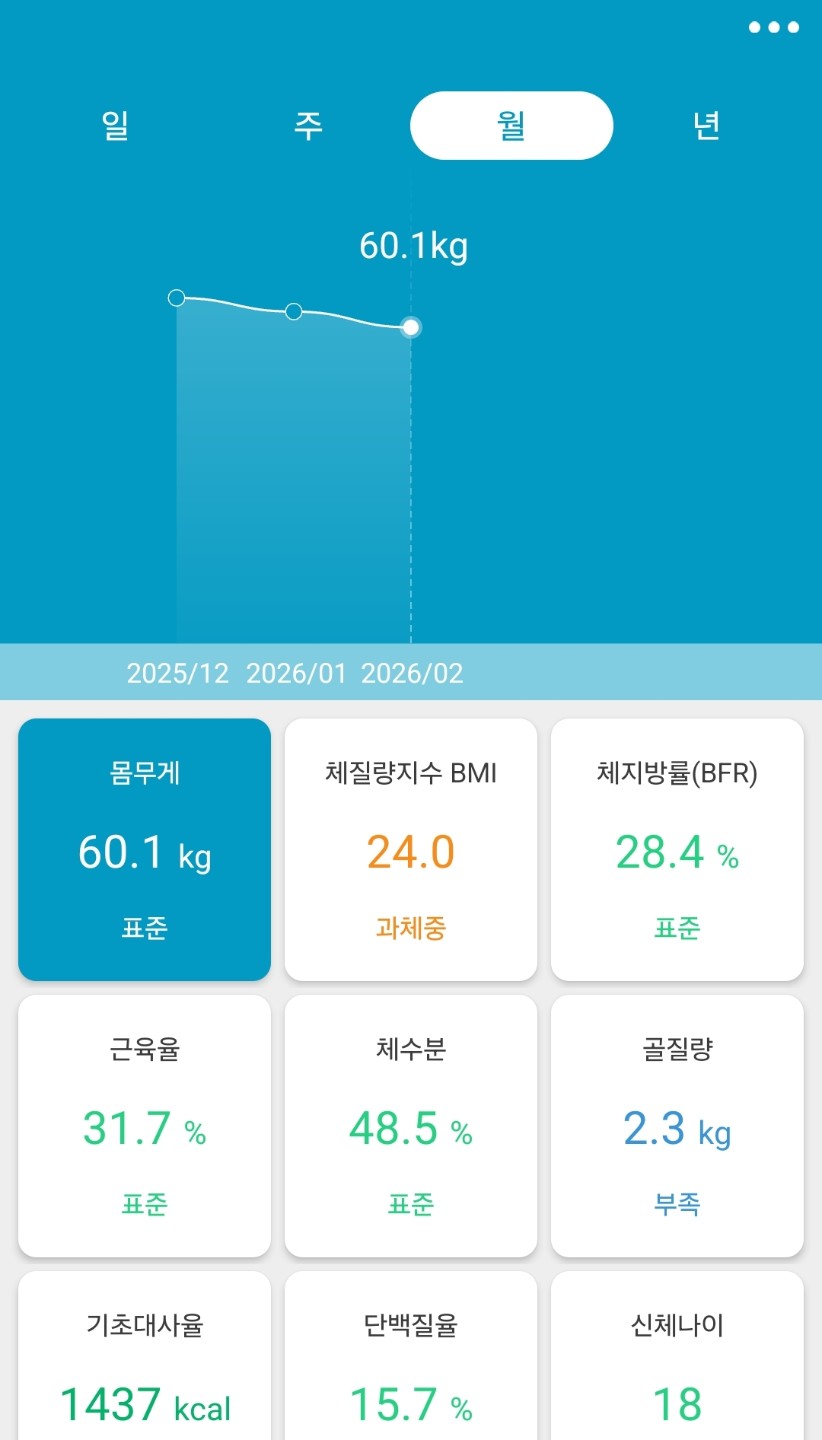Open the 체질량지수 BMI card
This screenshot has height=1440, width=822.
coord(411,849)
